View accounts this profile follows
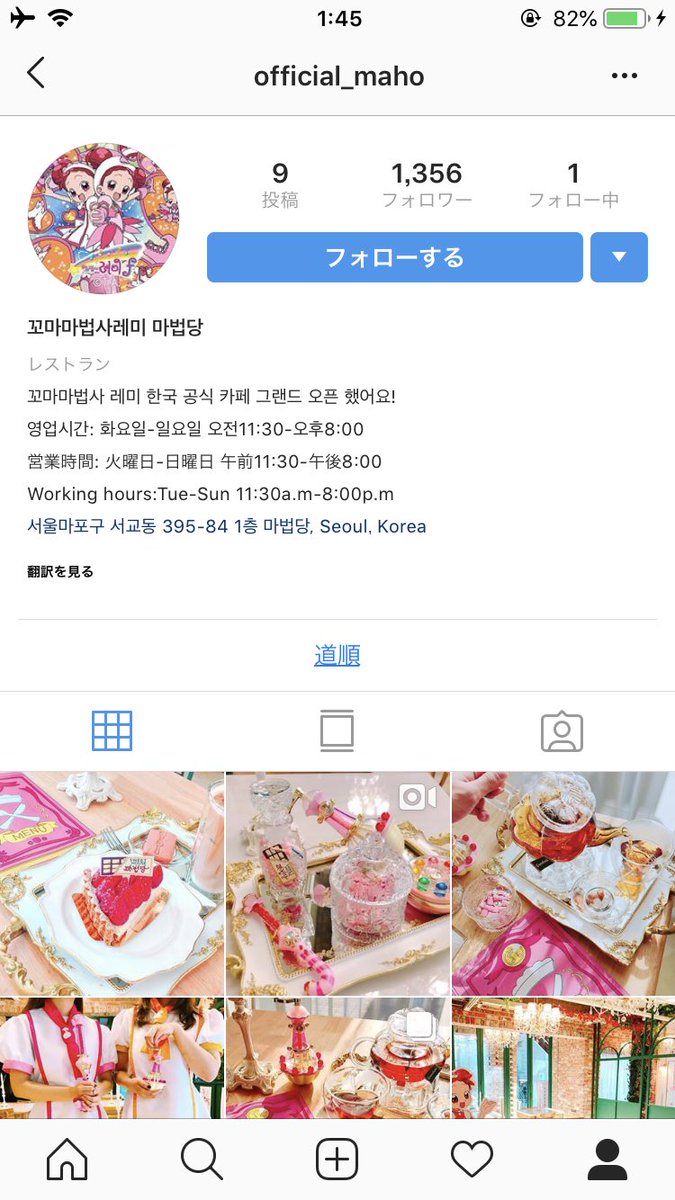 pos(573,186)
